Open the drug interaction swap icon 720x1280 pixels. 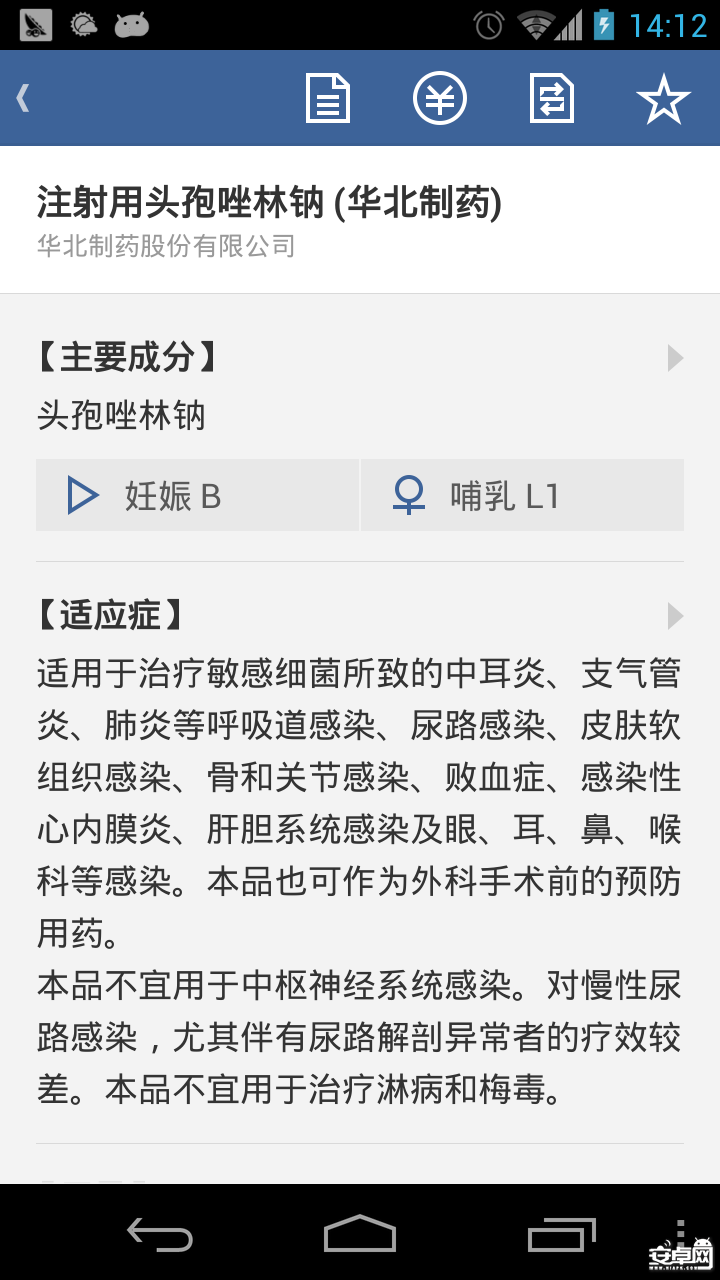tap(551, 98)
